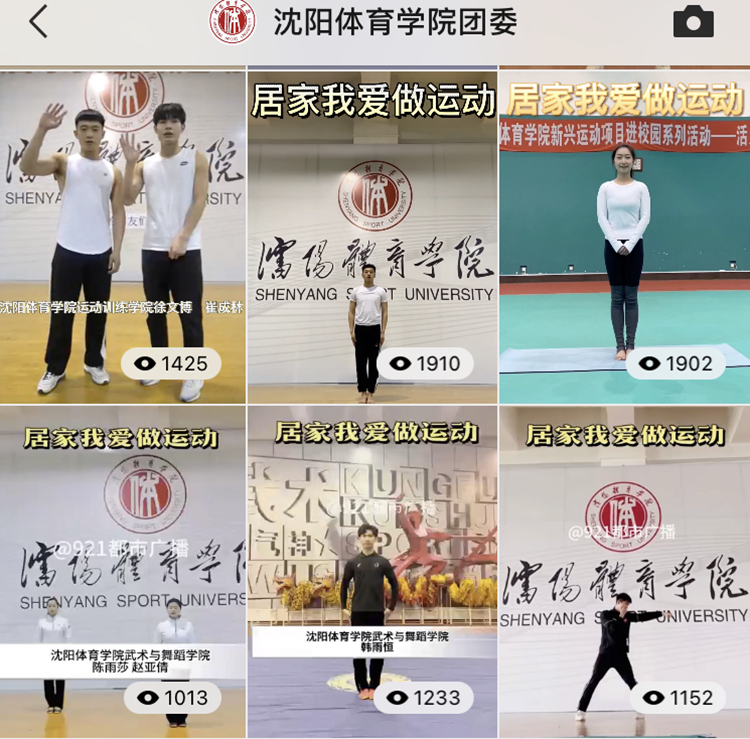Watch the yoga mat video with 1902 views
The image size is (750, 739).
624,235
